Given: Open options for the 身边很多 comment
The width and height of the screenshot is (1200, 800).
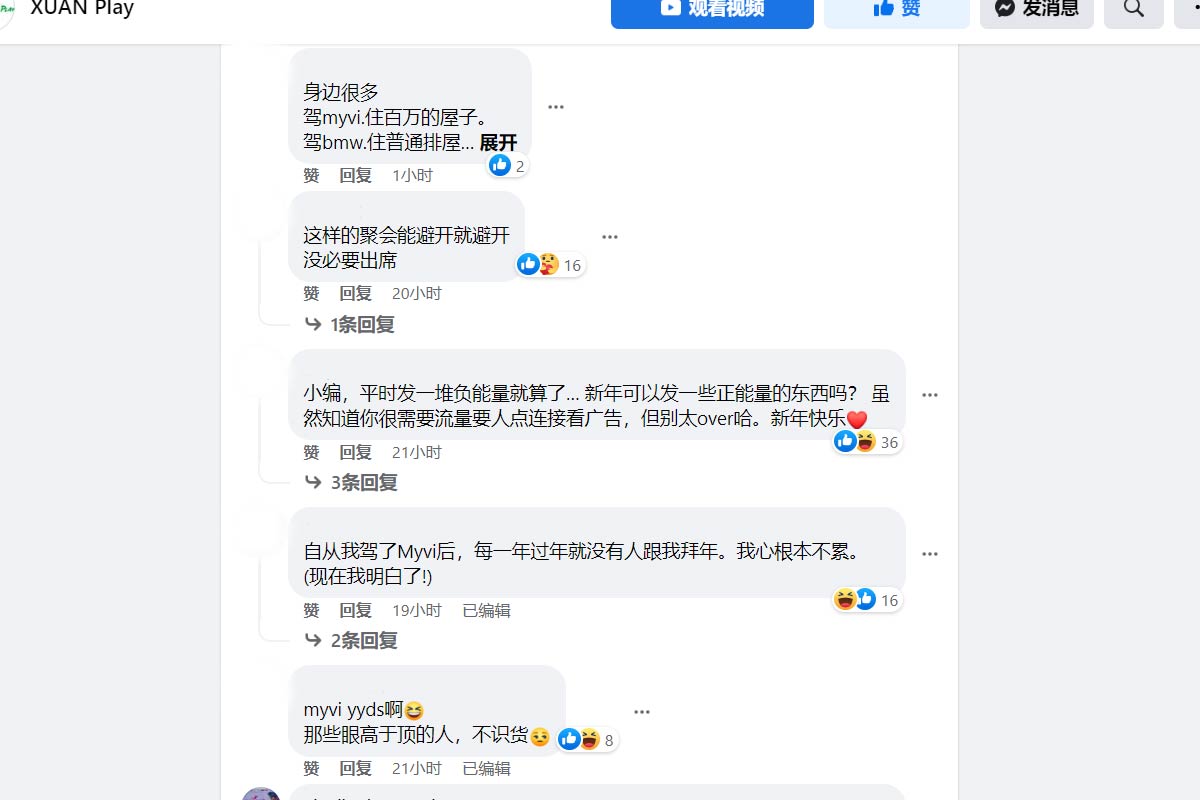Looking at the screenshot, I should 556,107.
